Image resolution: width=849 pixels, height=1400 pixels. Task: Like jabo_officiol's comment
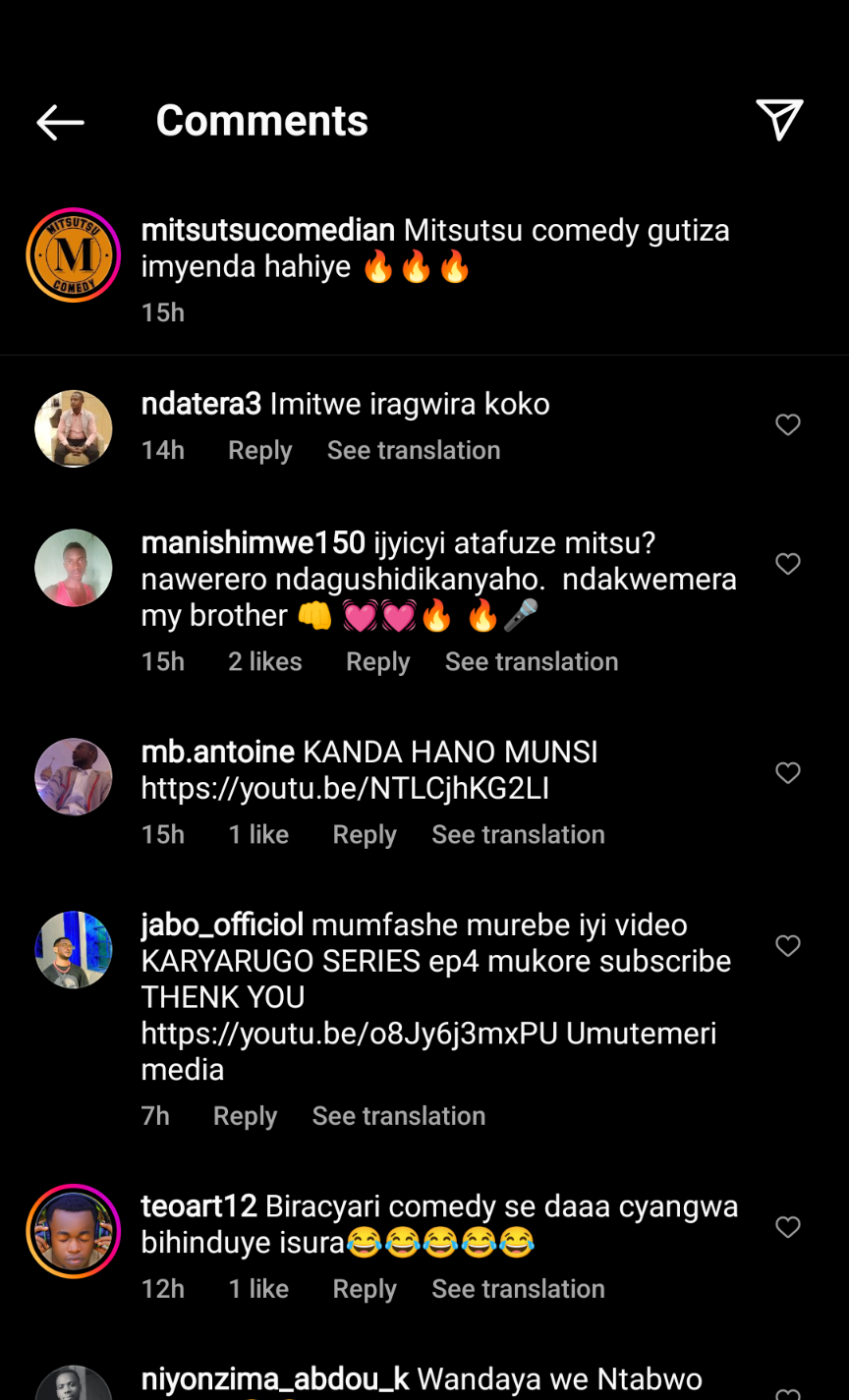(x=788, y=946)
